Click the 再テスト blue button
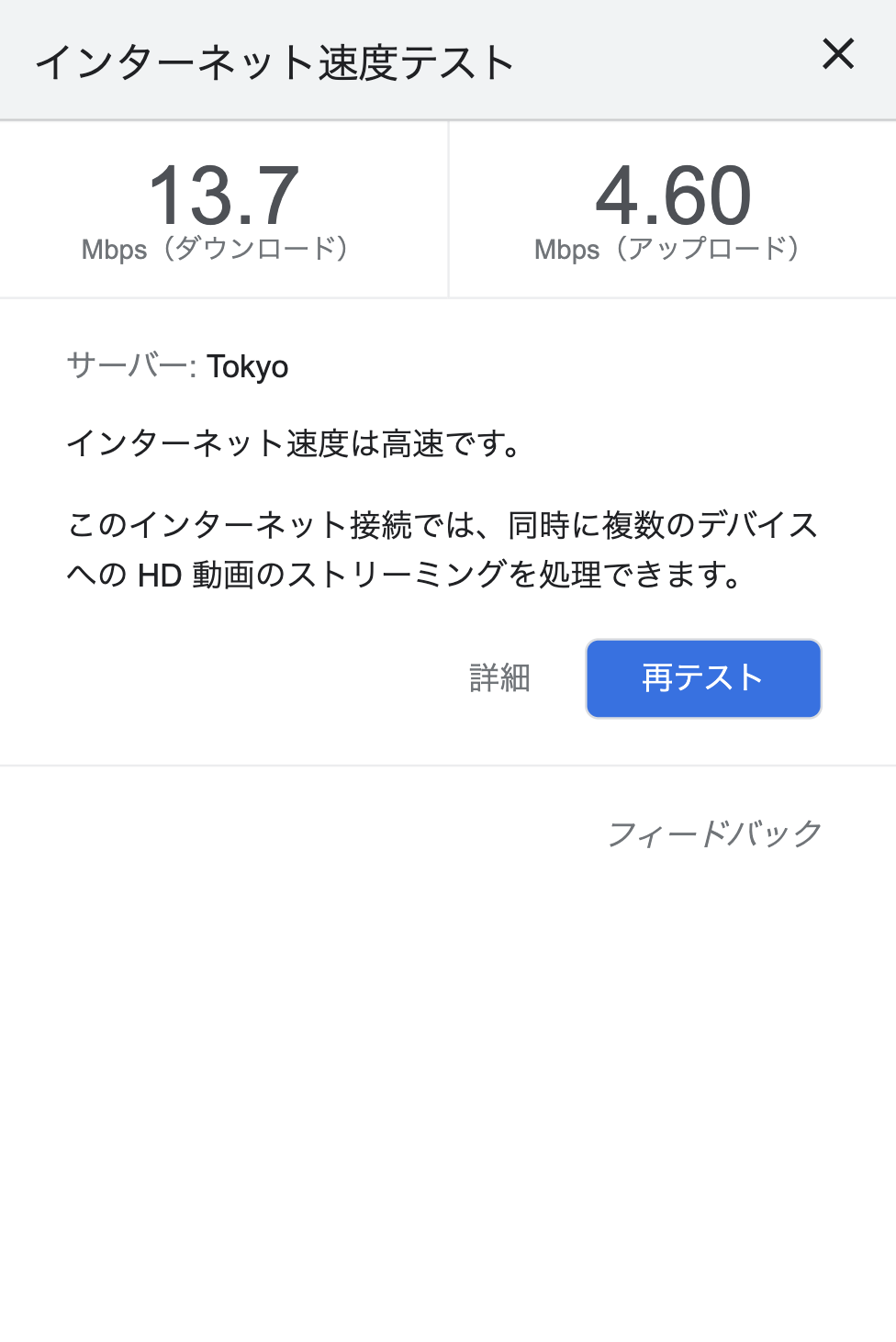The image size is (896, 1342). [703, 678]
